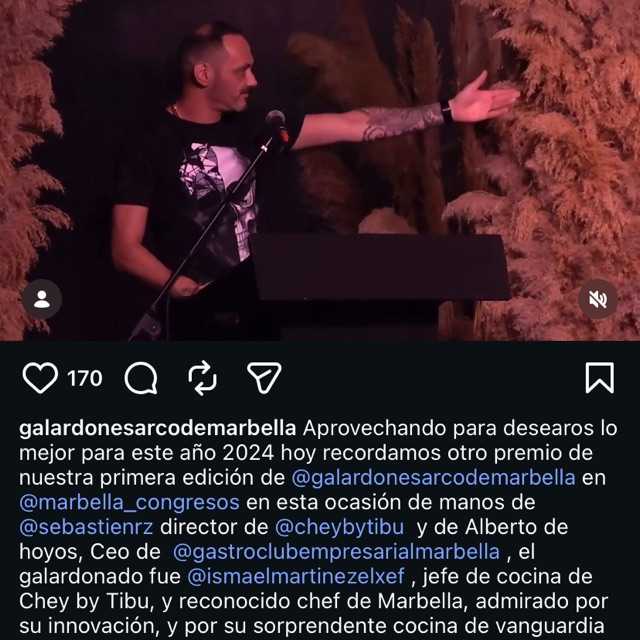Repost this video
The image size is (640, 640).
202,378
